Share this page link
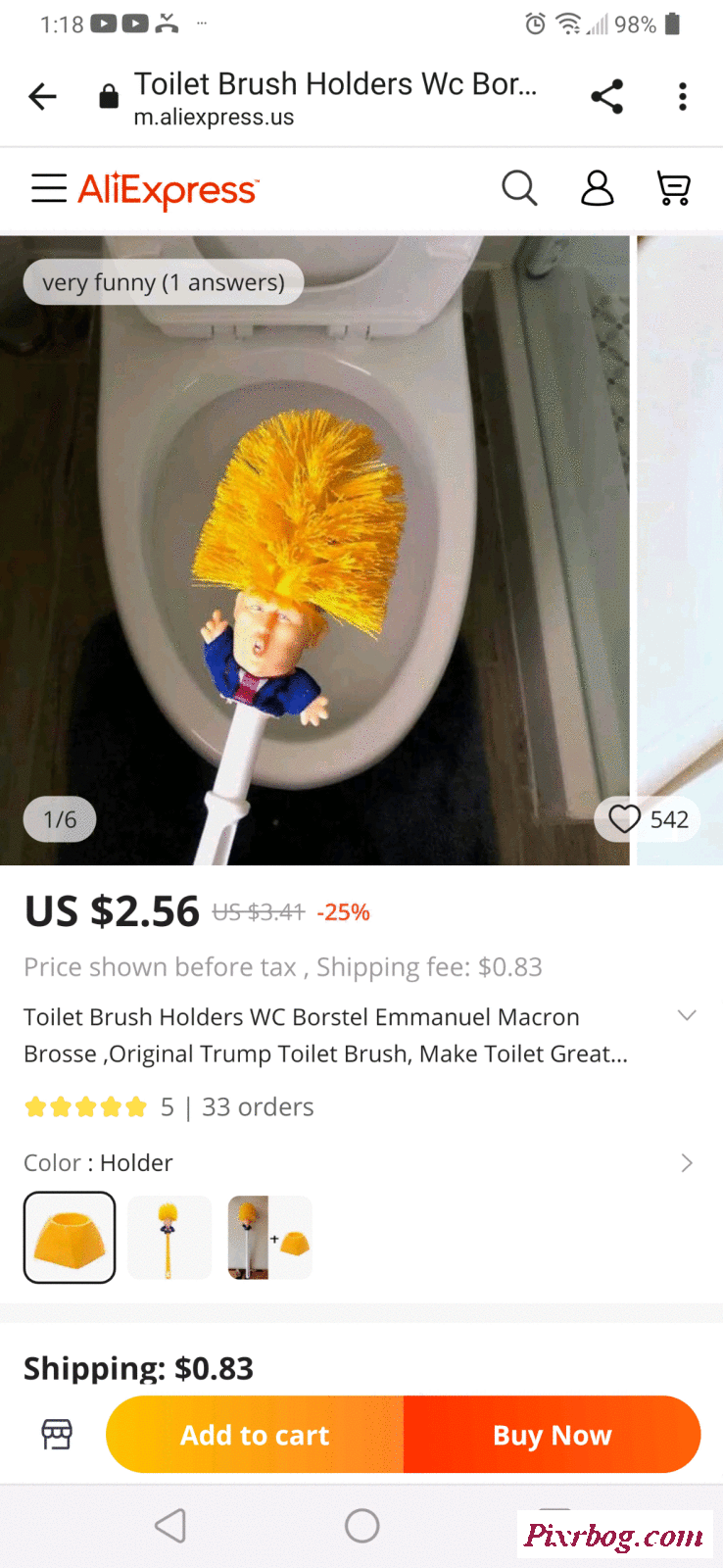Screen dimensions: 723x1568 [x=606, y=96]
